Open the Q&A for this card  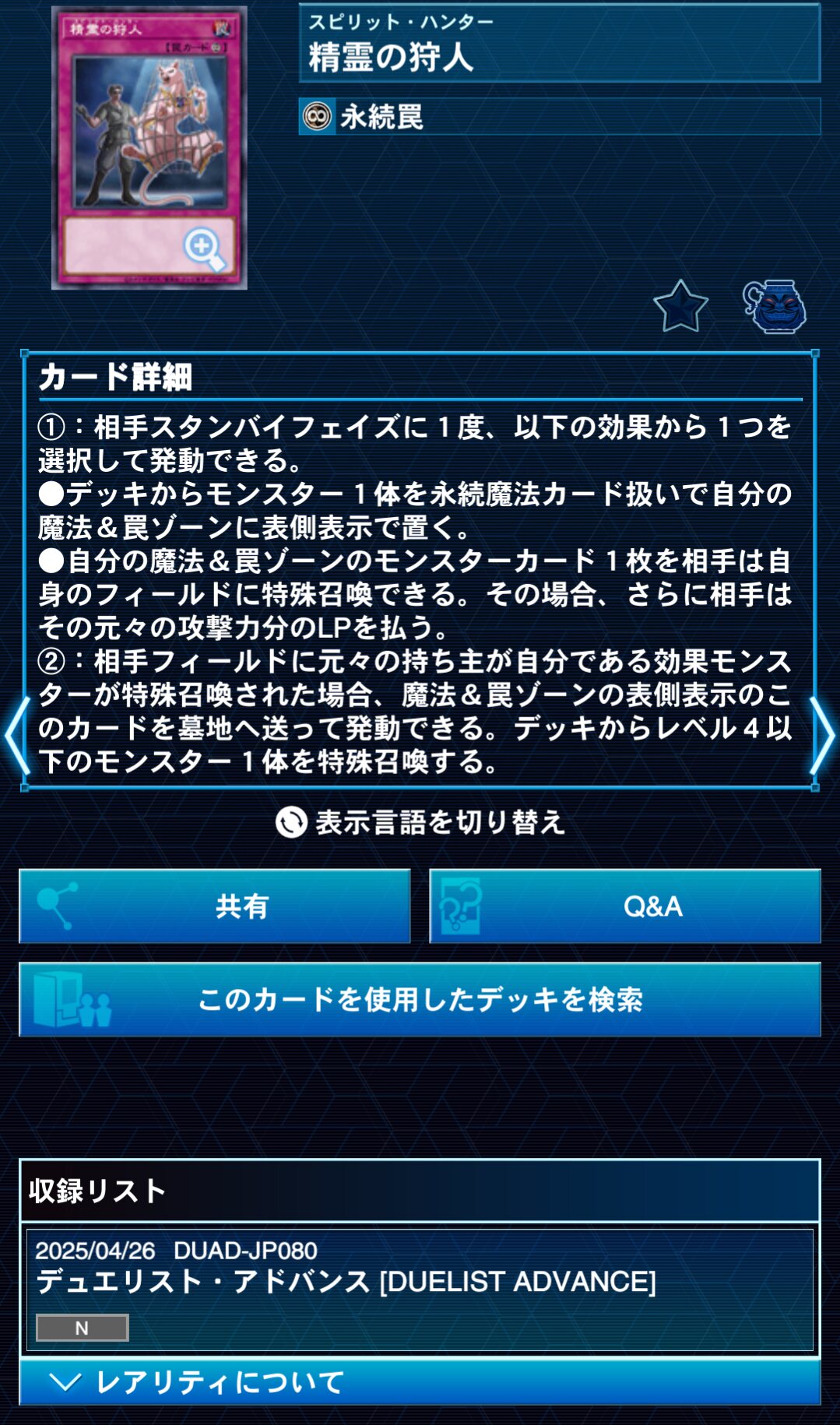point(625,906)
